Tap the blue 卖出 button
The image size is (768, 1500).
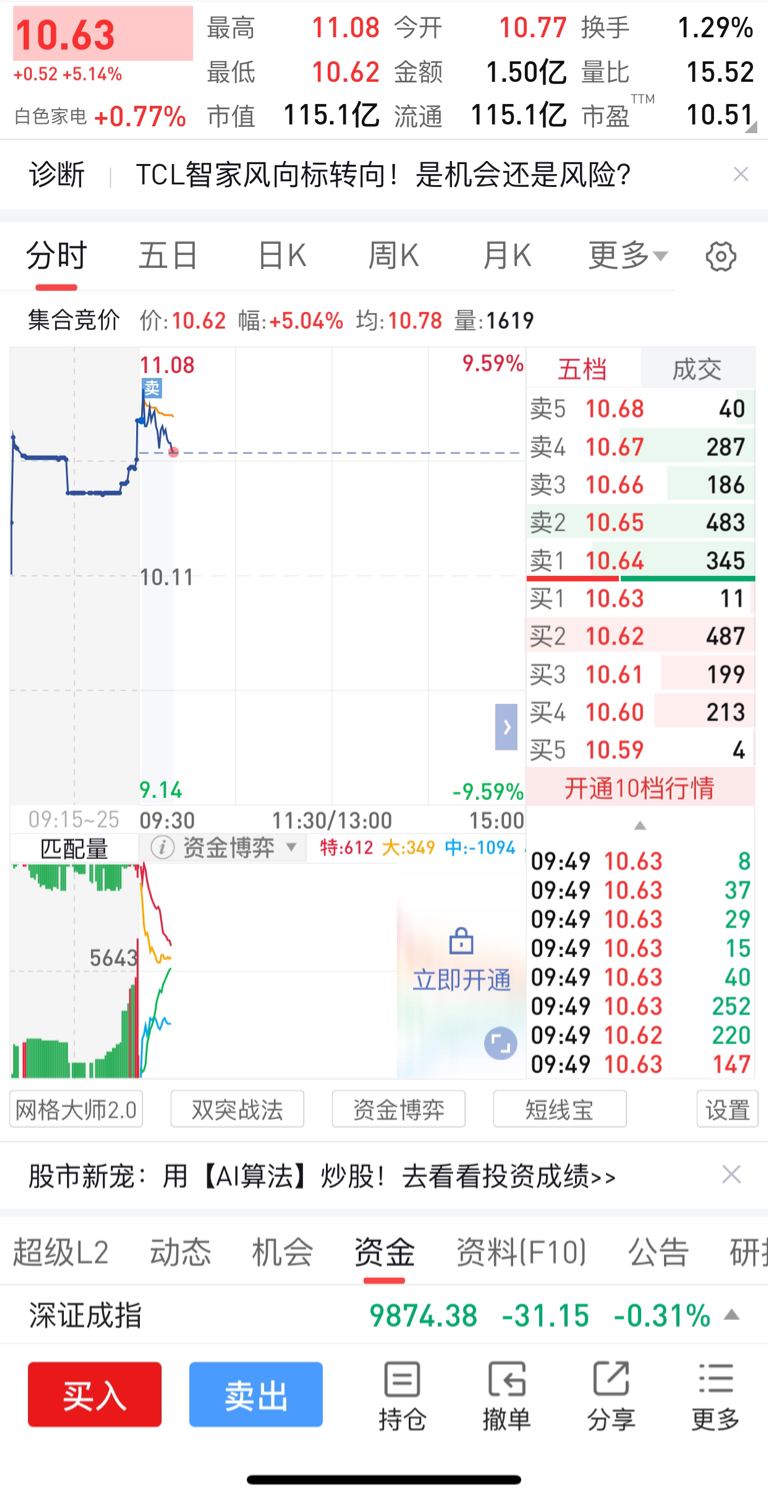pyautogui.click(x=256, y=1395)
